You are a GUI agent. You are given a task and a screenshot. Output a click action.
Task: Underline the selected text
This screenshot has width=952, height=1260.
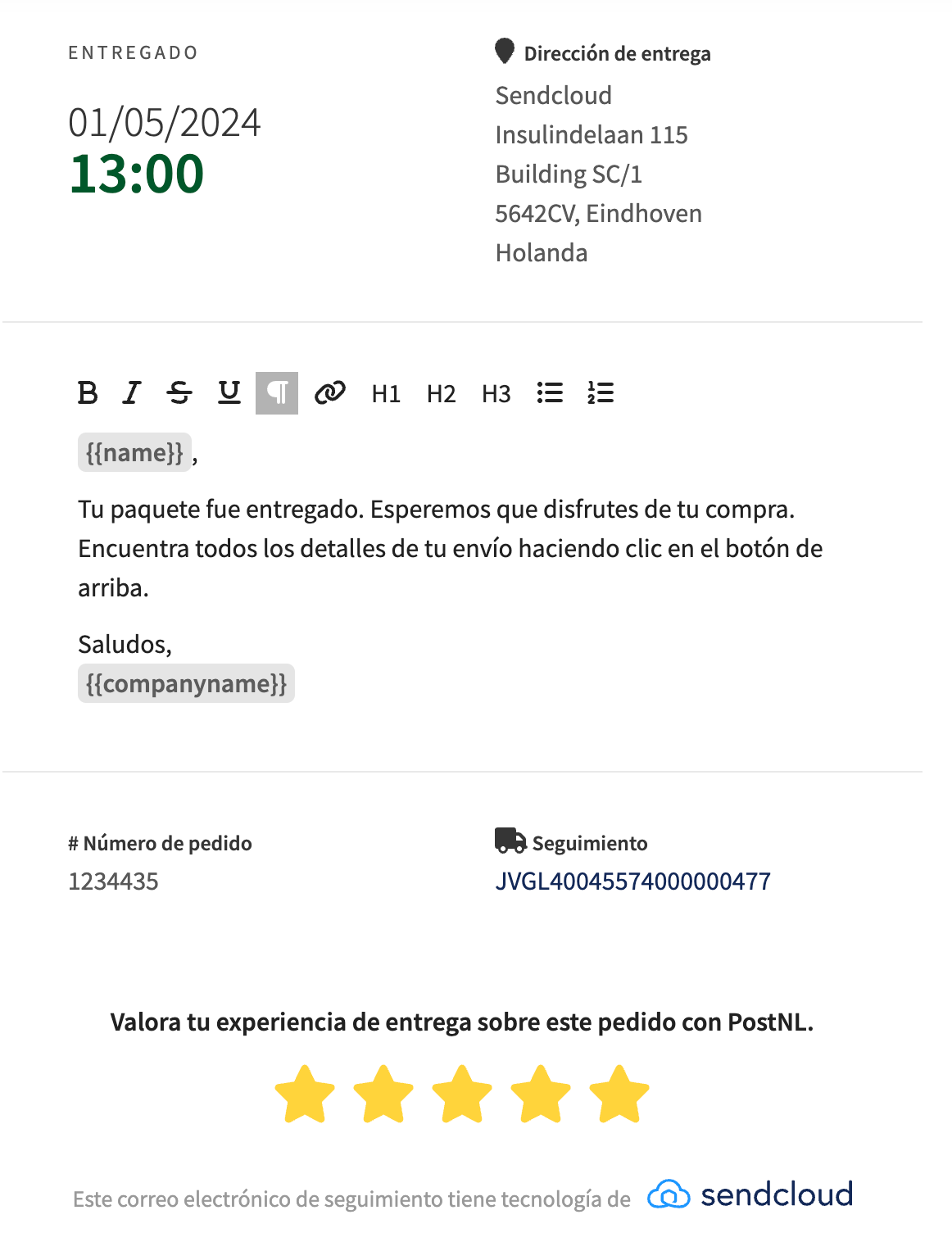[x=229, y=393]
